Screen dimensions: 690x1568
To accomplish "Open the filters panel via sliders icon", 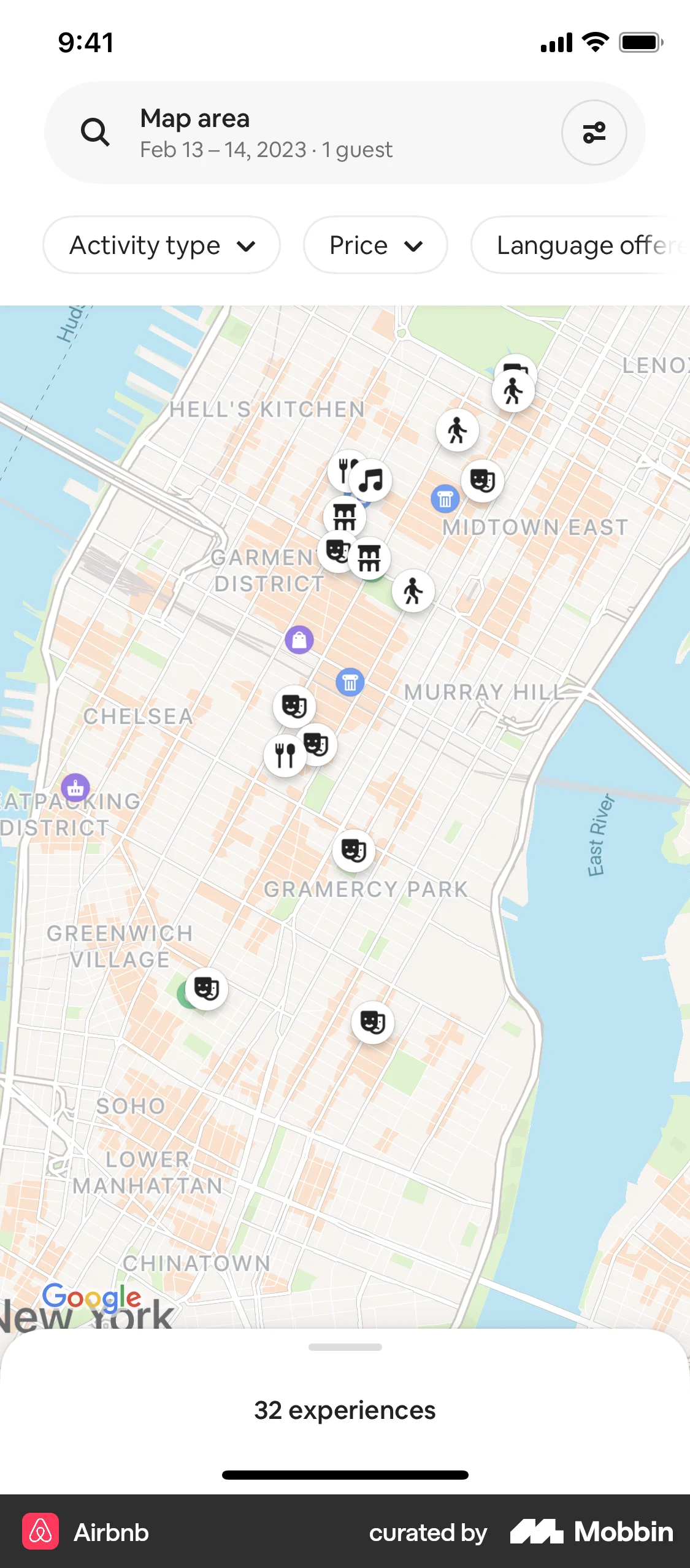I will [594, 132].
